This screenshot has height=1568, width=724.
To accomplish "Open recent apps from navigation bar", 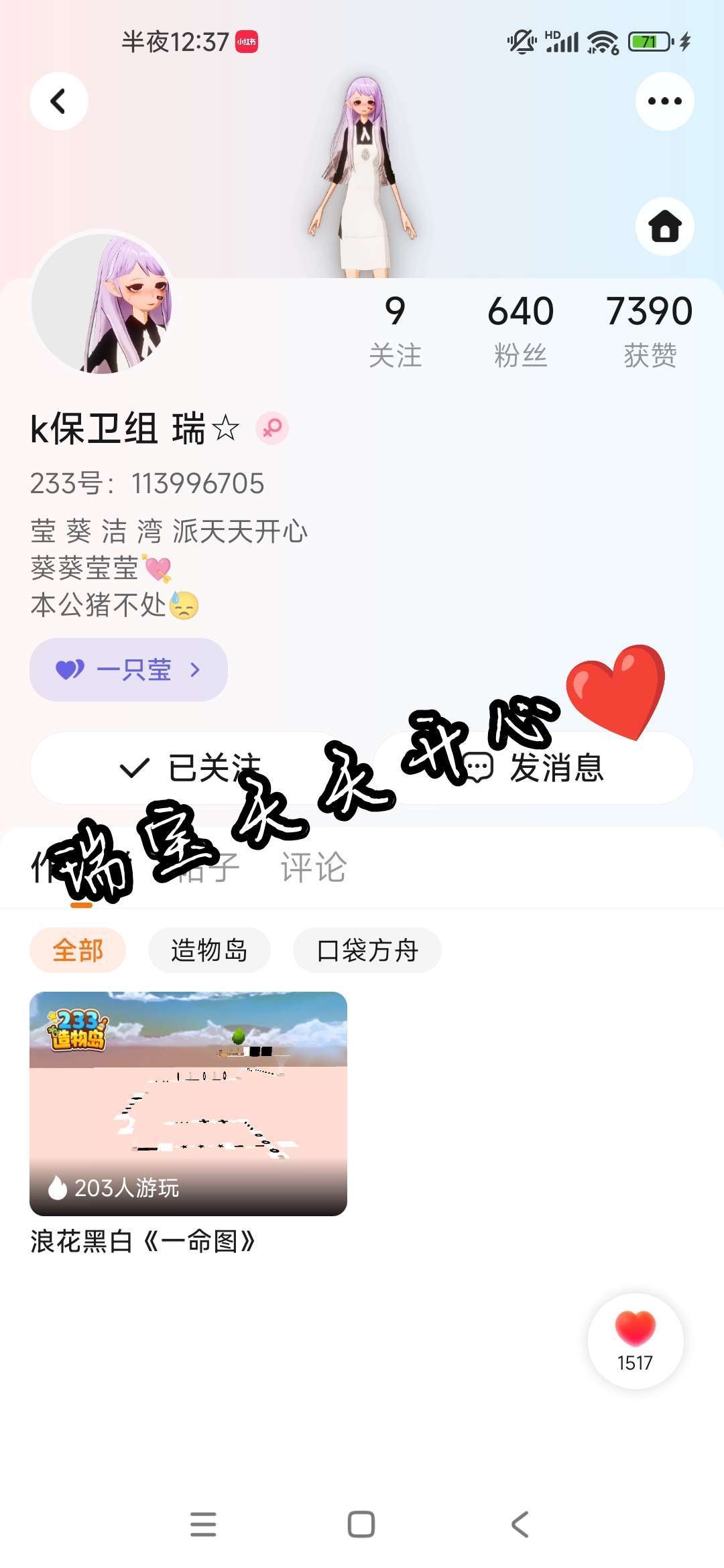I will [203, 1524].
